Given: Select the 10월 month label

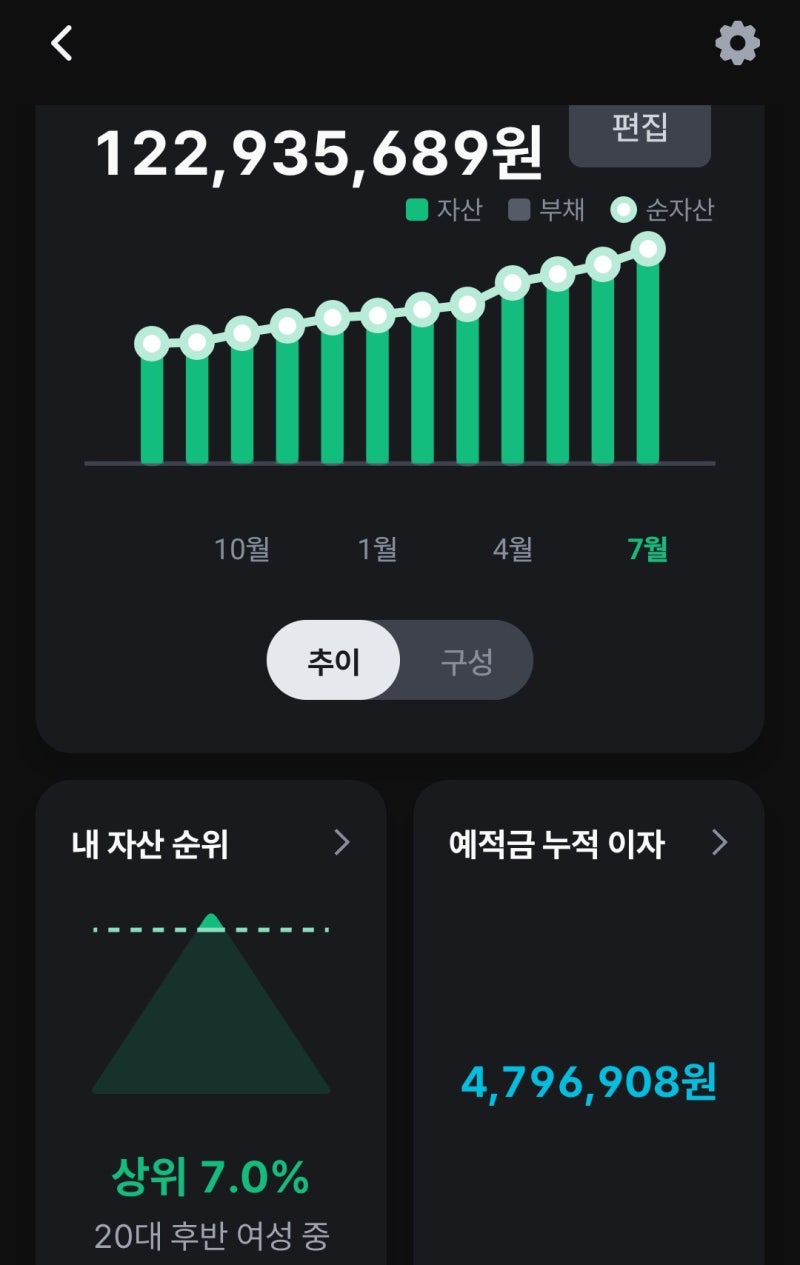Looking at the screenshot, I should (243, 548).
